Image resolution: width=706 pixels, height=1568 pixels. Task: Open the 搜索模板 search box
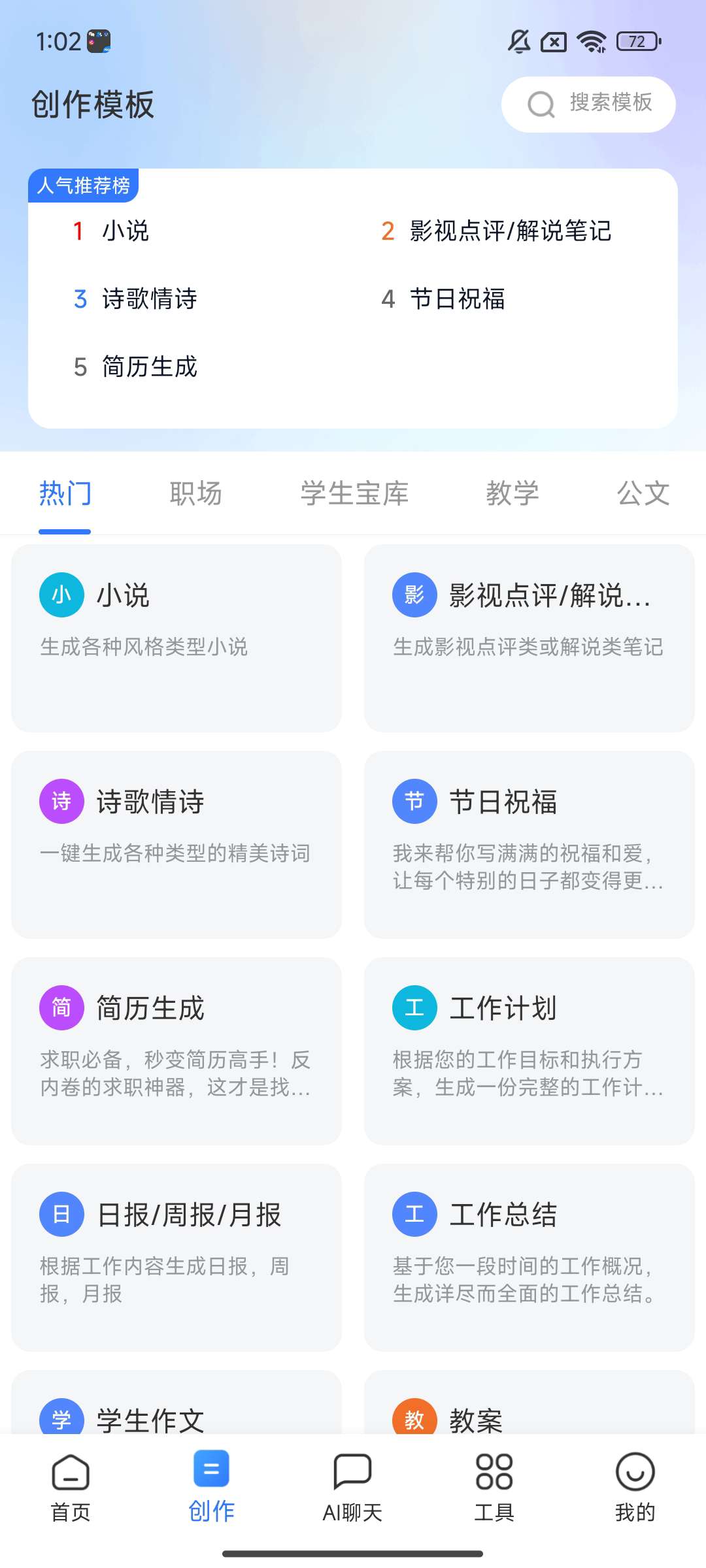click(x=588, y=104)
